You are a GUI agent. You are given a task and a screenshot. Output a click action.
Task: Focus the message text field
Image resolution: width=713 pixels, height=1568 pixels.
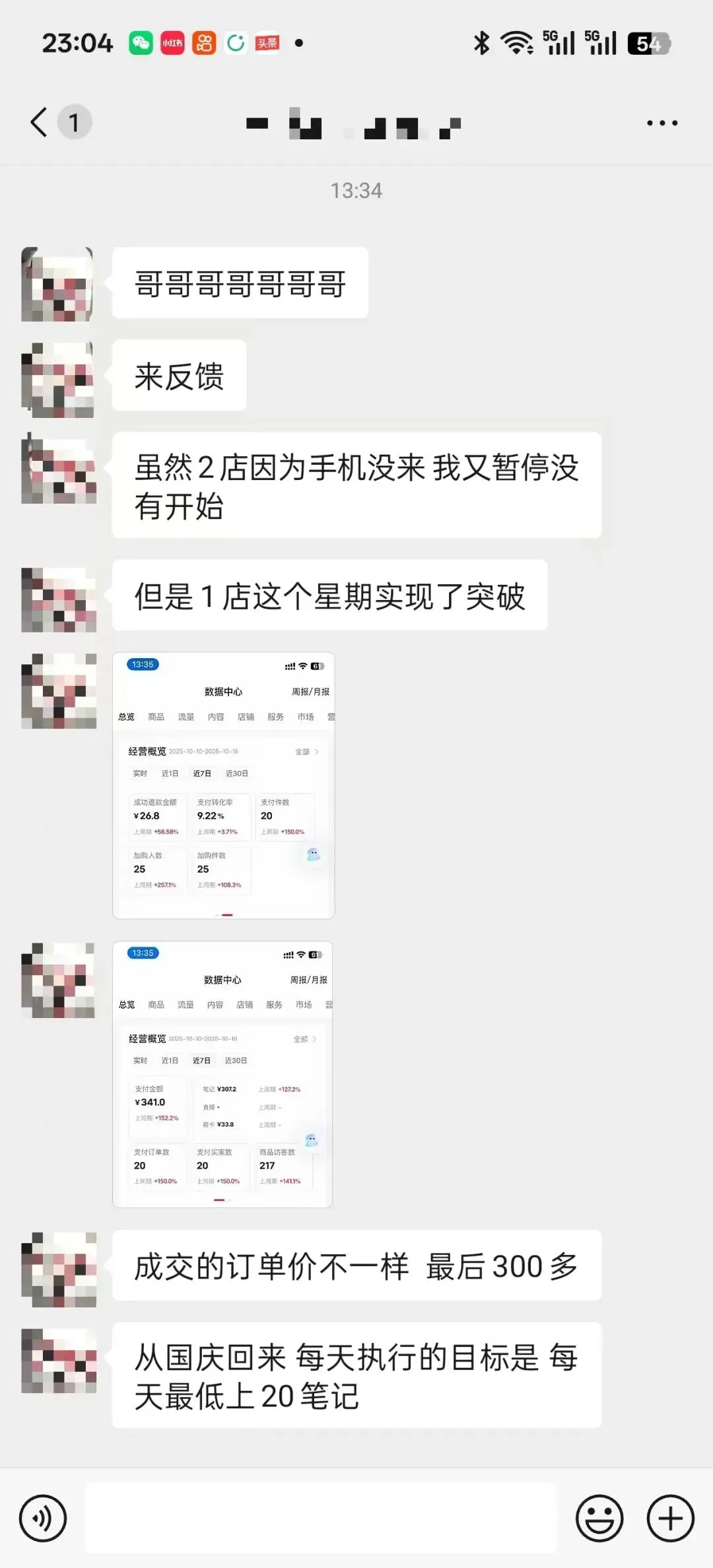(321, 1518)
